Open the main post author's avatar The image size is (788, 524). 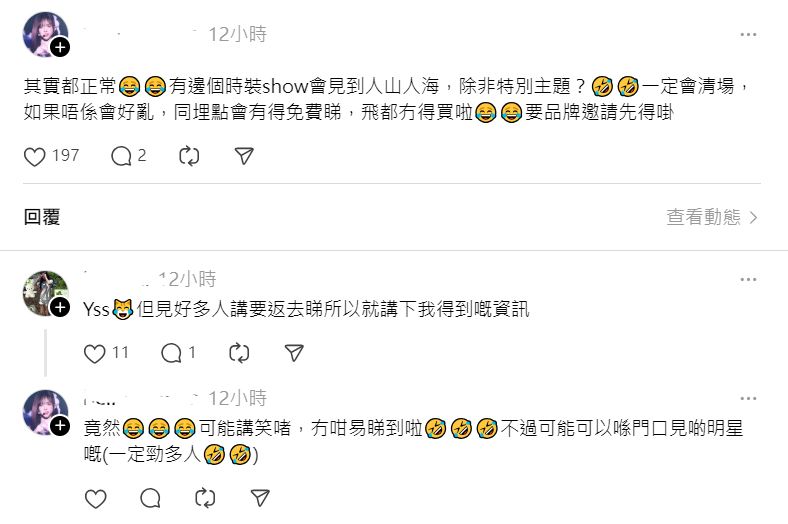[45, 35]
